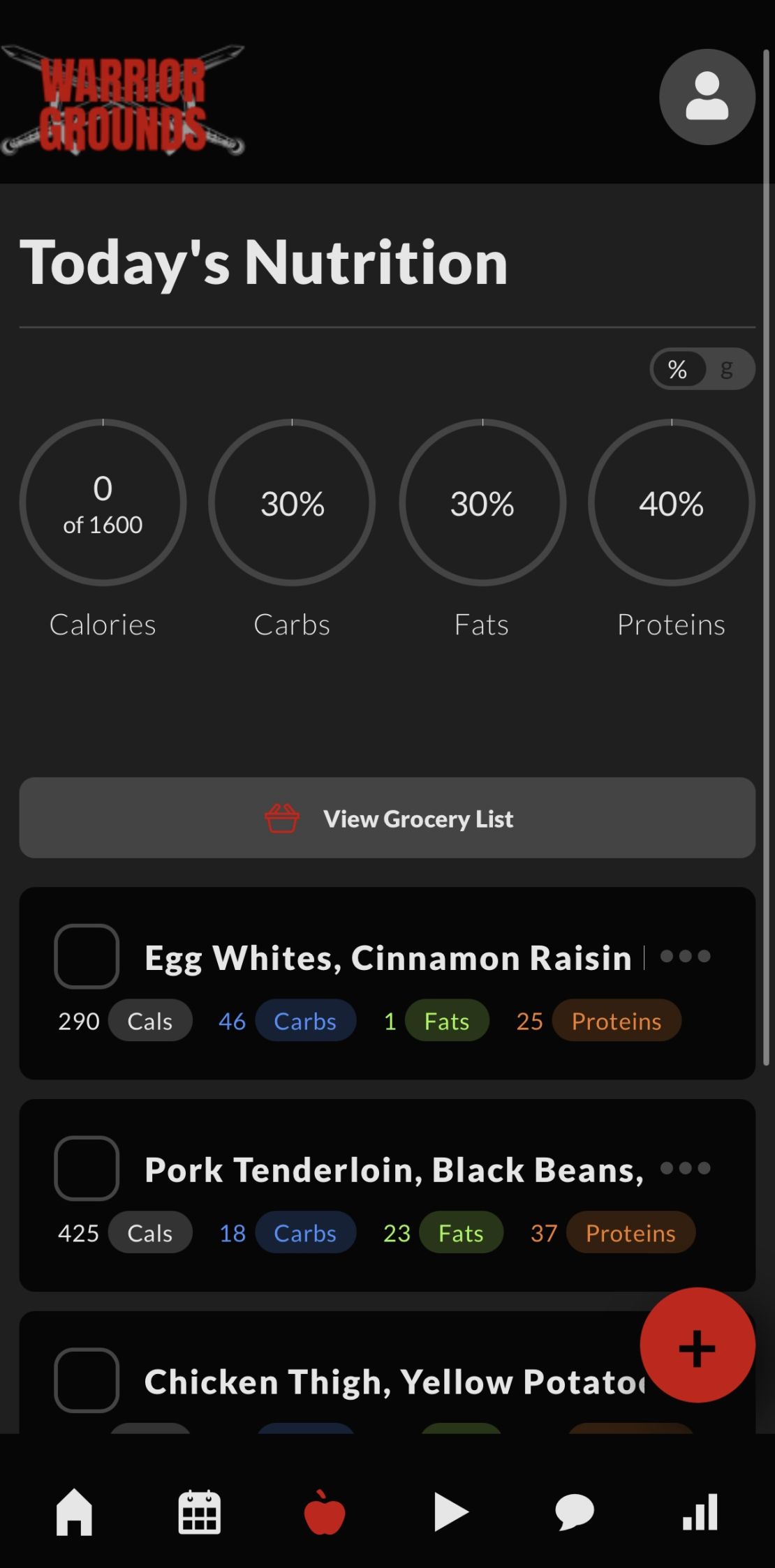Open the play videos tab

[450, 1512]
